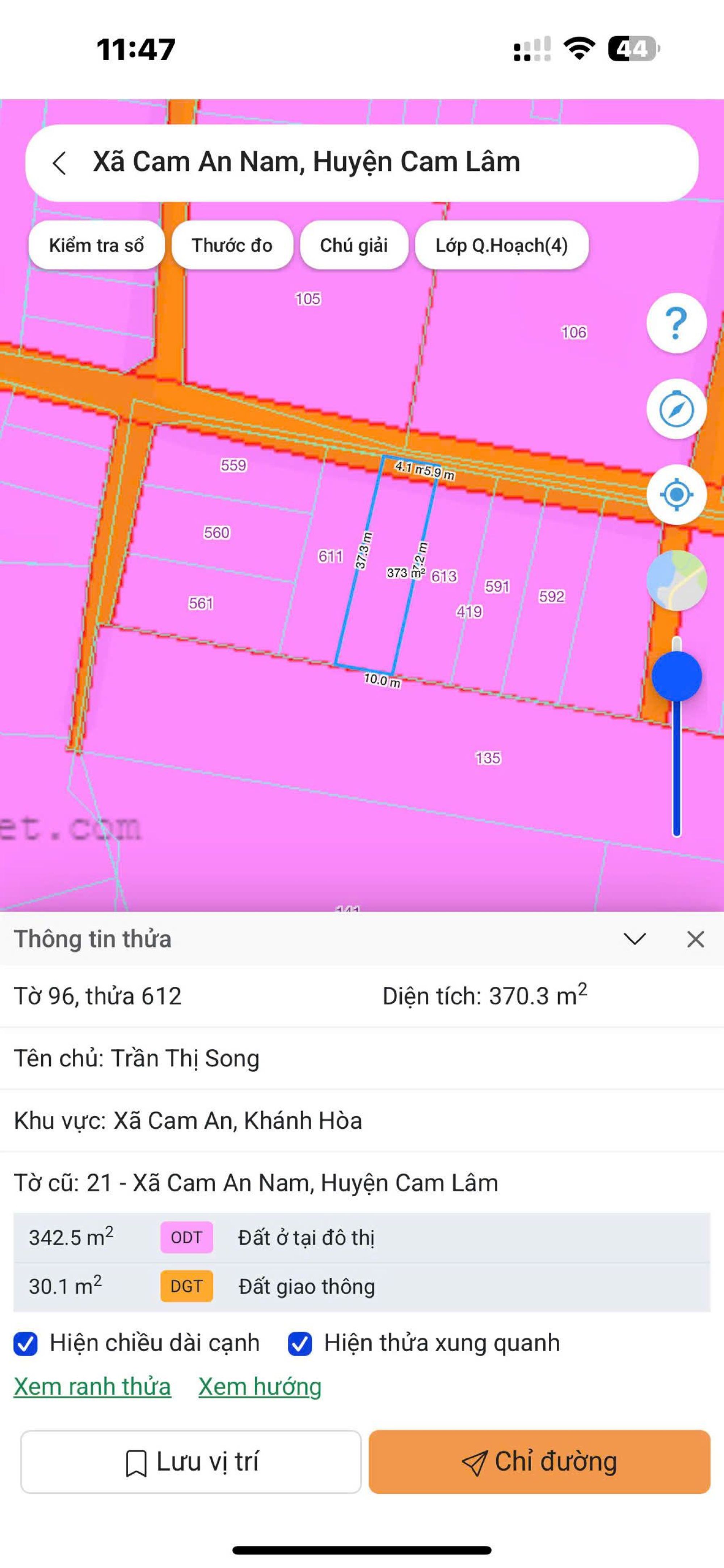Open the Xem ranh thửa link
Screen dimensions: 724x1568
point(93,1387)
